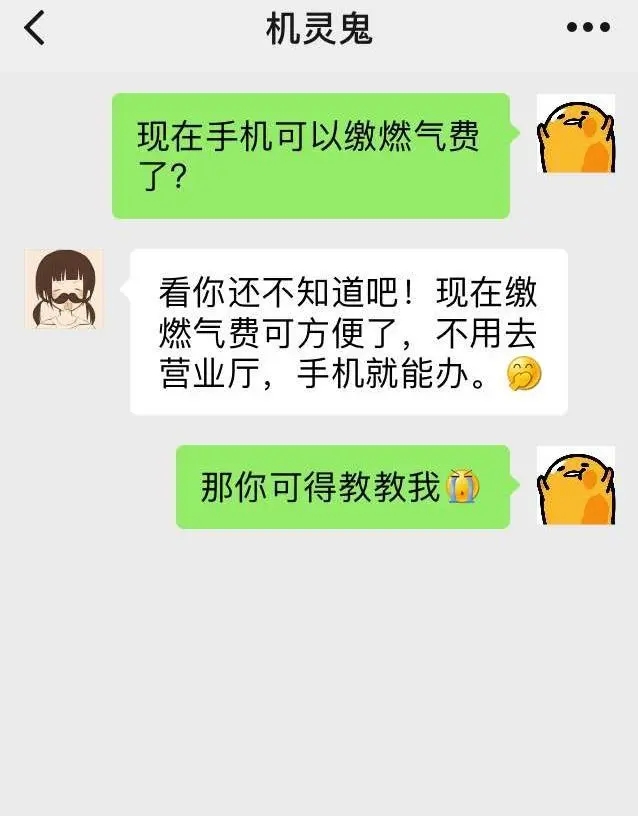Open the three-dot chat info menu
The image size is (638, 816).
click(588, 28)
